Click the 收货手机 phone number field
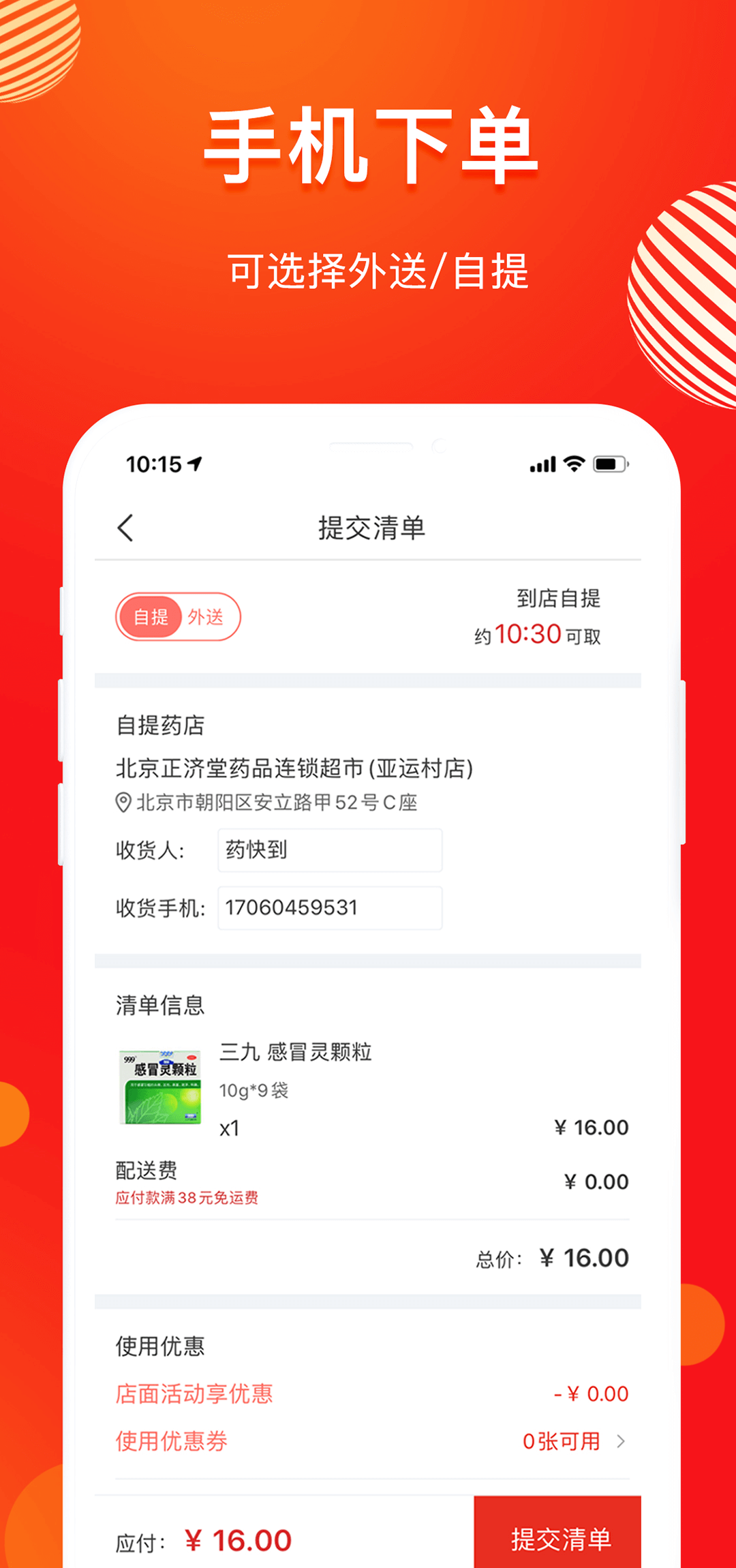Viewport: 736px width, 1568px height. point(330,907)
